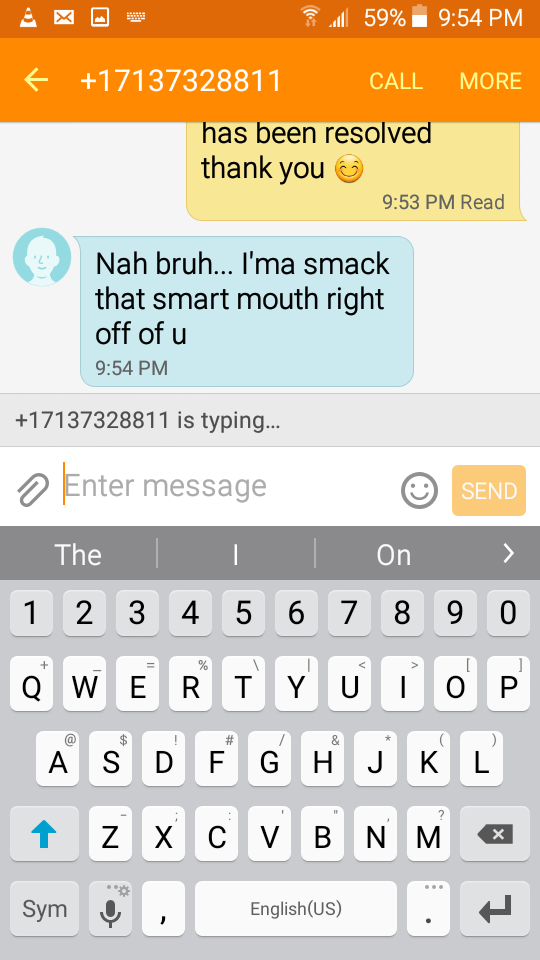The image size is (540, 960).
Task: Attach a file with the paperclip
Action: (32, 490)
